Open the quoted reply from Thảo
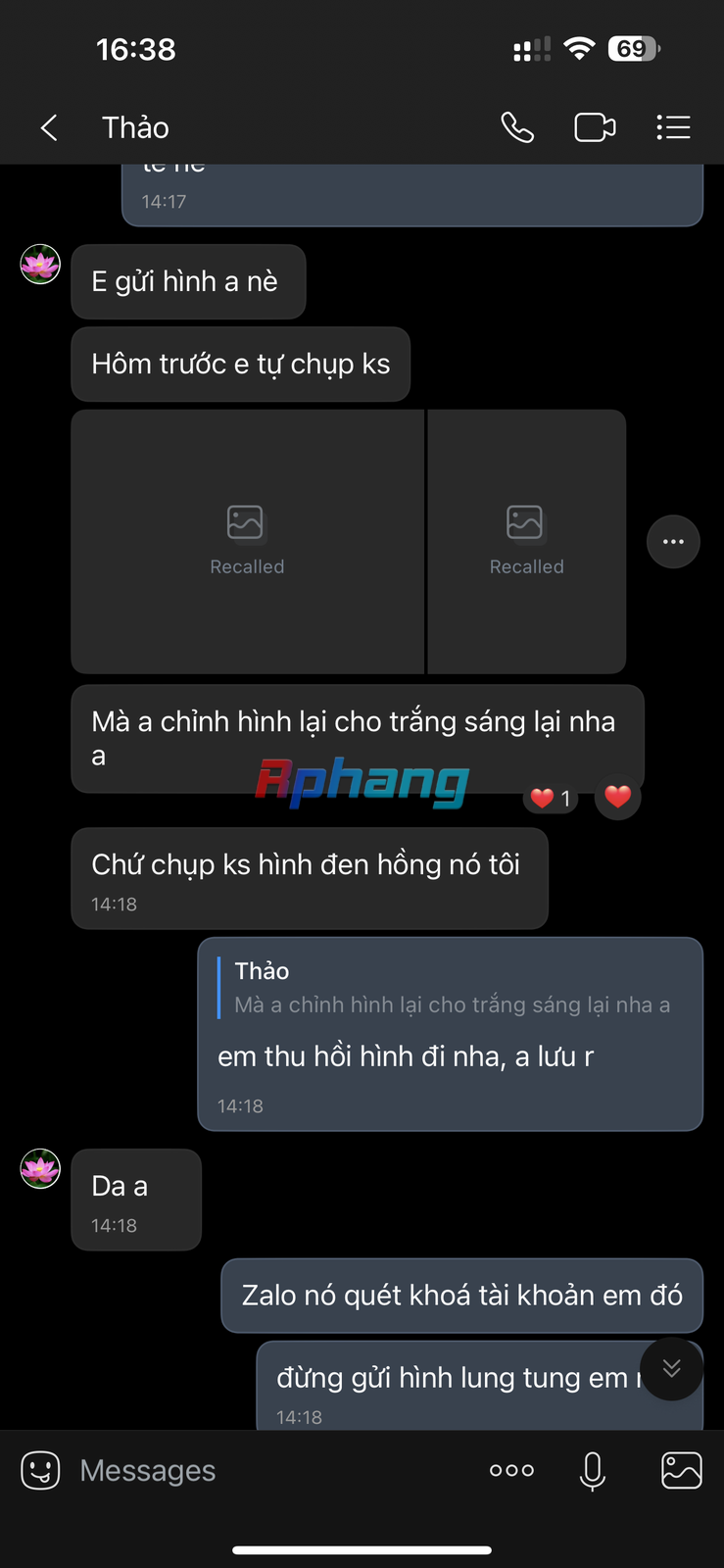This screenshot has width=724, height=1568. pos(452,988)
